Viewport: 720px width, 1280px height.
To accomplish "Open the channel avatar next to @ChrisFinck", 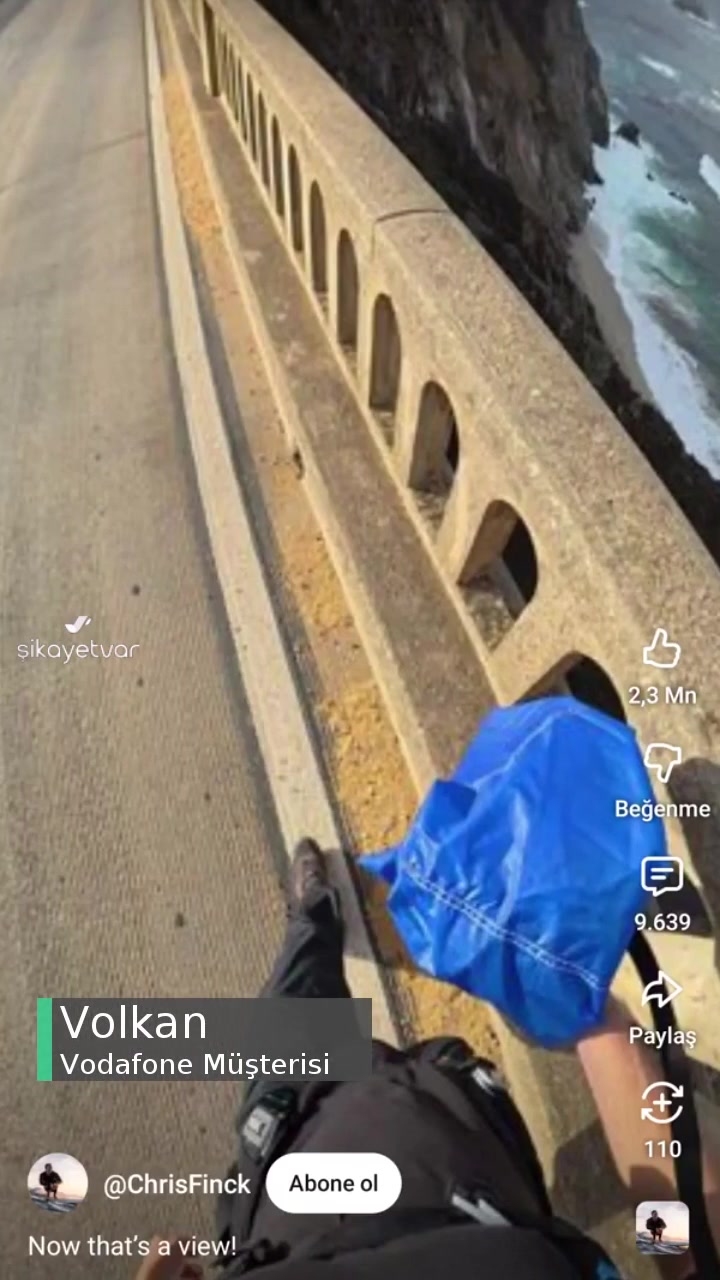I will pos(57,1183).
